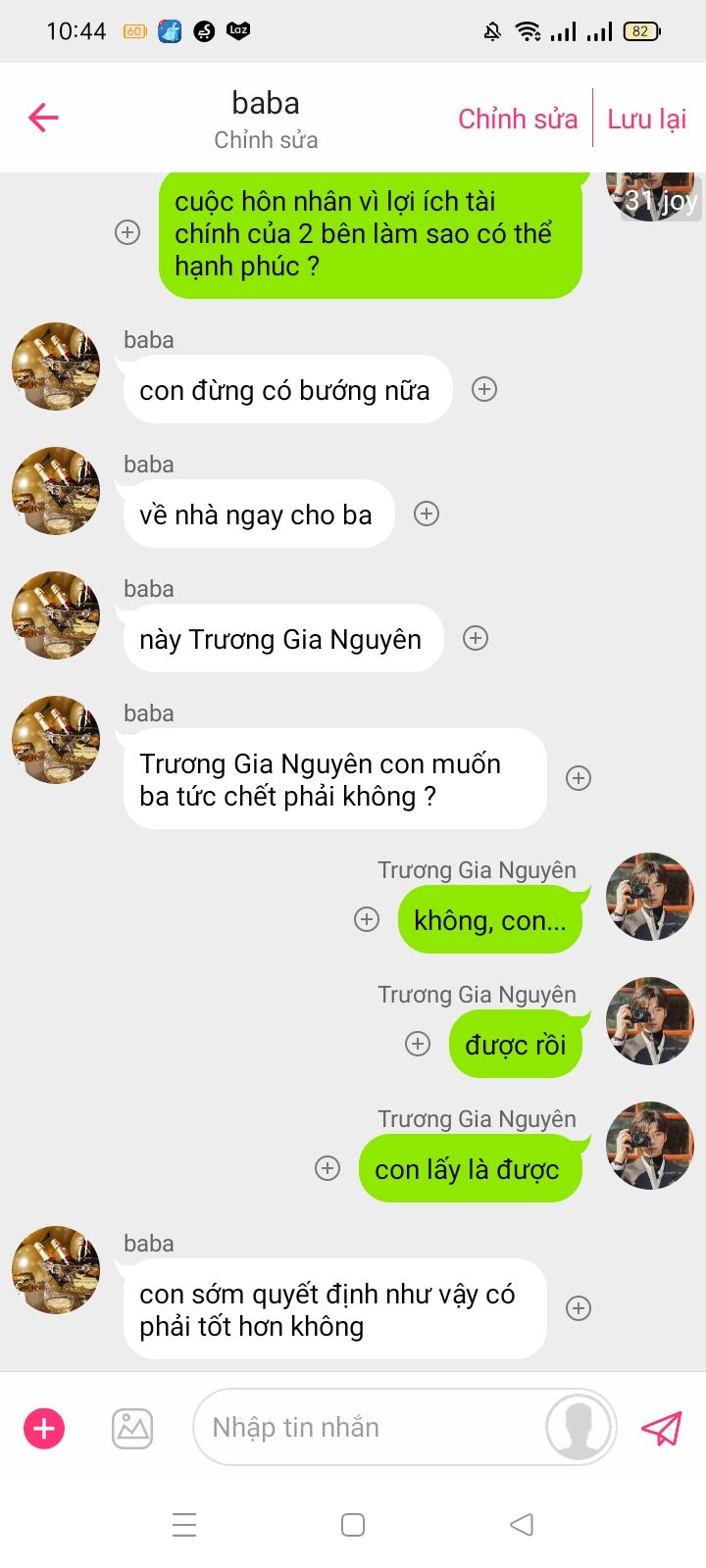Image resolution: width=706 pixels, height=1568 pixels.
Task: Tap the plus icon beside 'con đừng có bướng nữa'
Action: [484, 389]
